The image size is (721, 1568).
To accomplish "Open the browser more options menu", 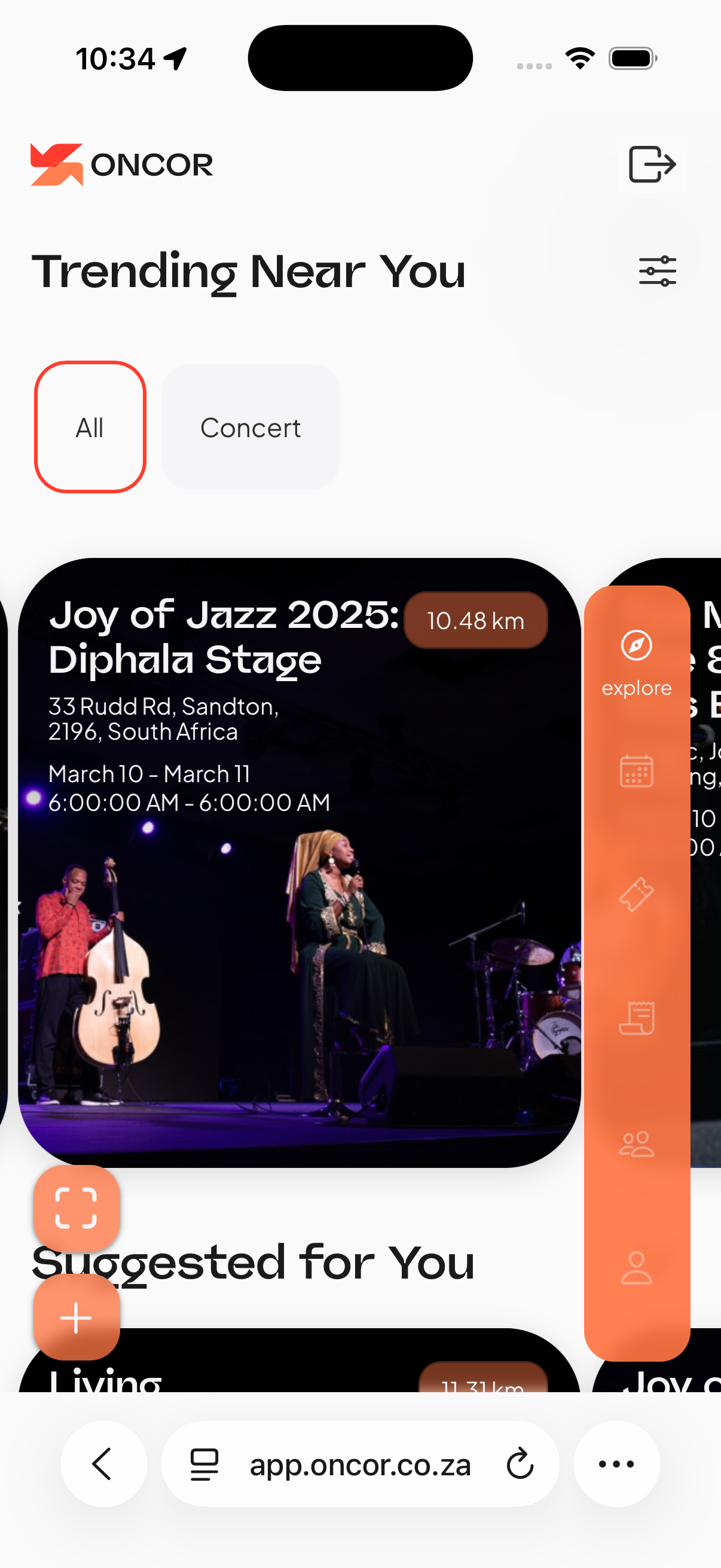I will (616, 1464).
